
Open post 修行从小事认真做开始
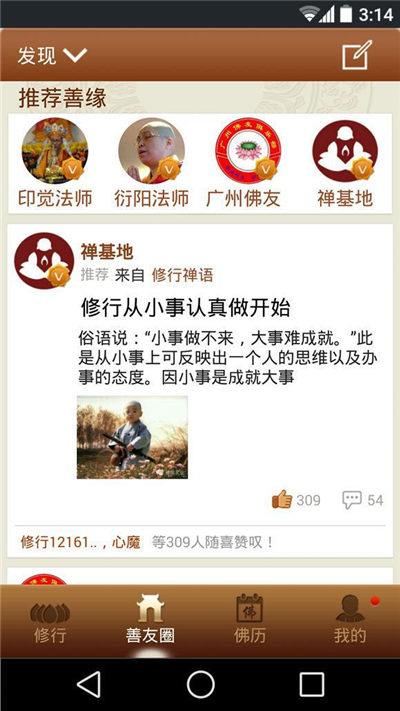[185, 308]
